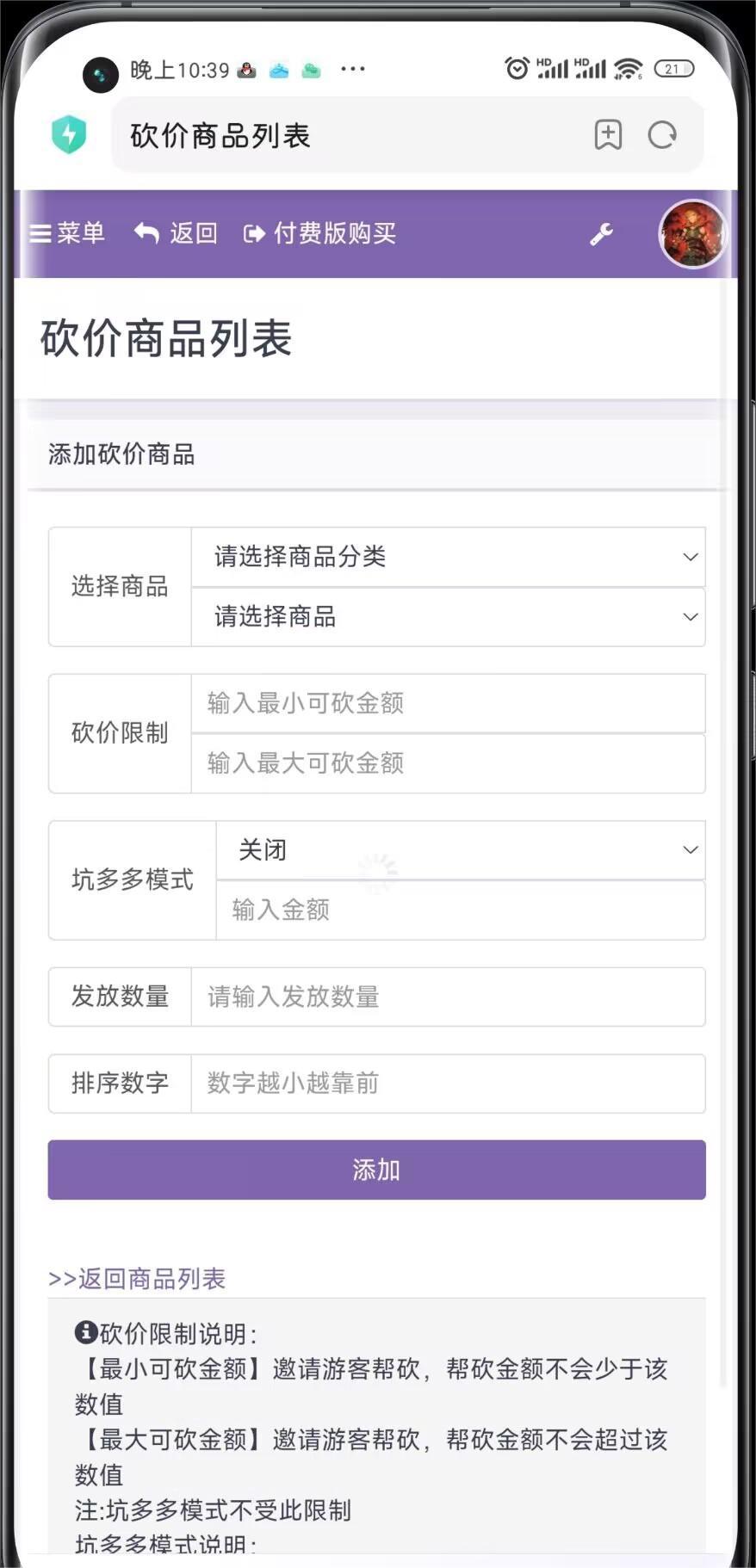Open 付费版购买 page
The height and width of the screenshot is (1568, 756).
point(320,233)
